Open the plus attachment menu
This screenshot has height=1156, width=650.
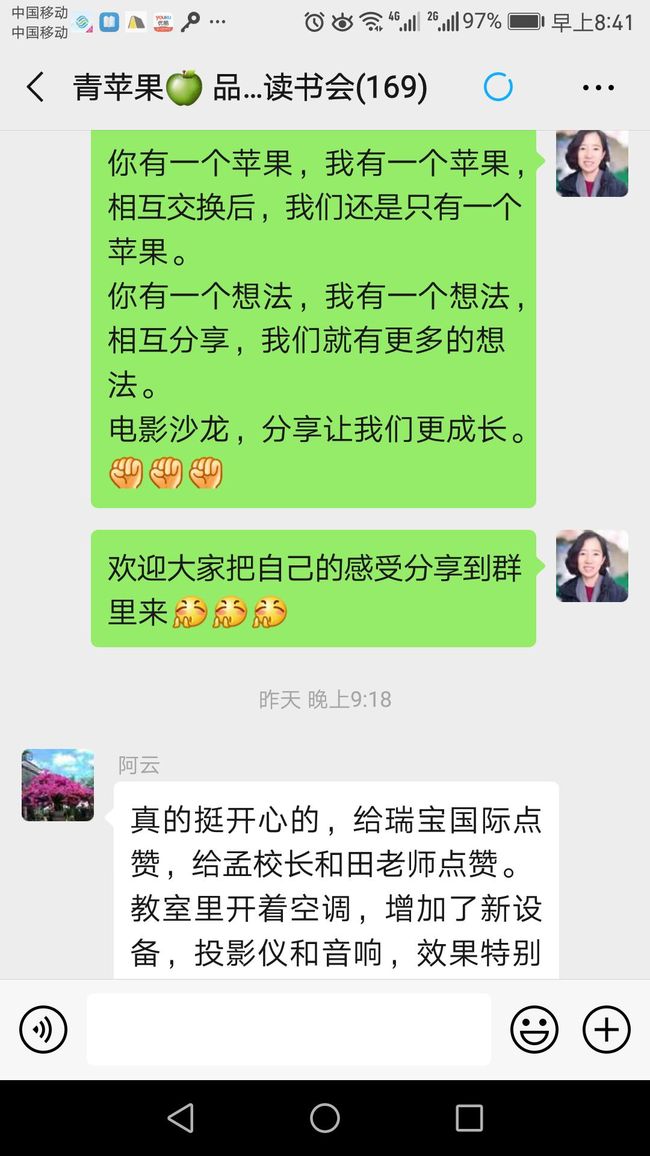607,1029
